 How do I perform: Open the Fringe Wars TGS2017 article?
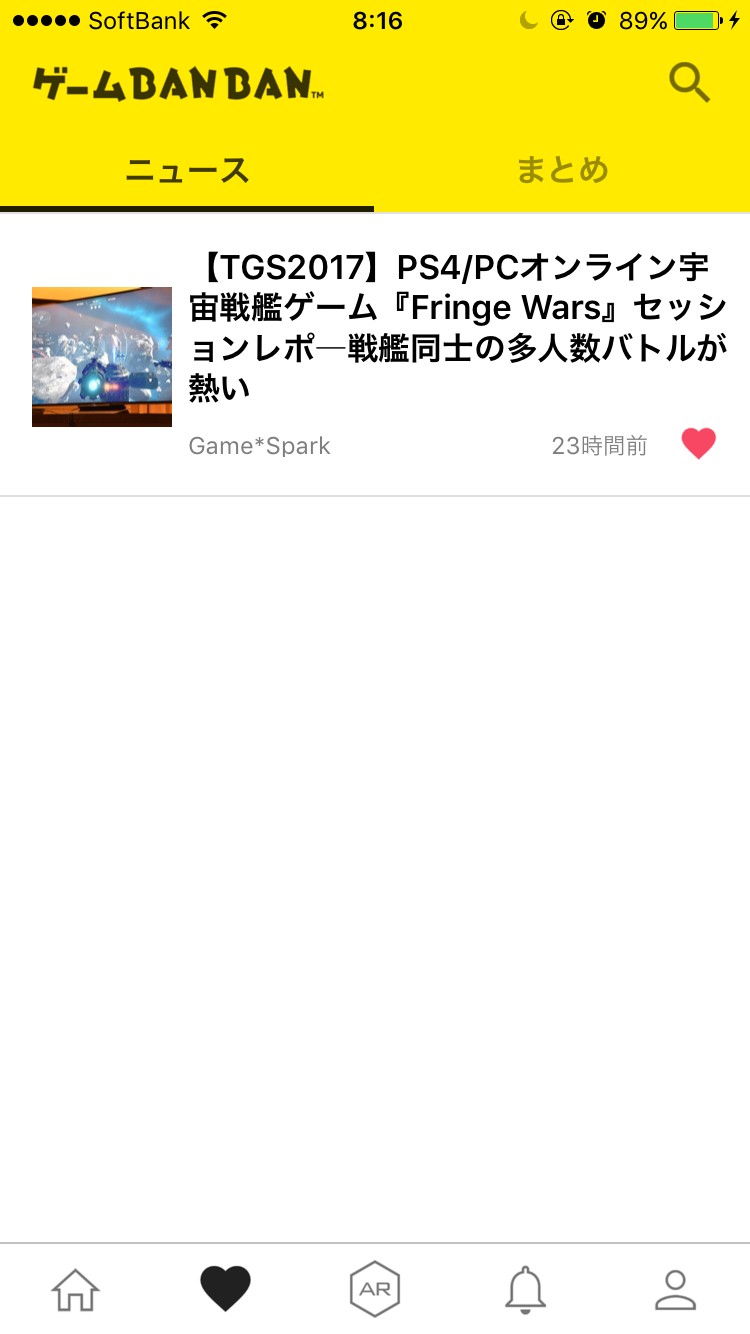click(457, 327)
